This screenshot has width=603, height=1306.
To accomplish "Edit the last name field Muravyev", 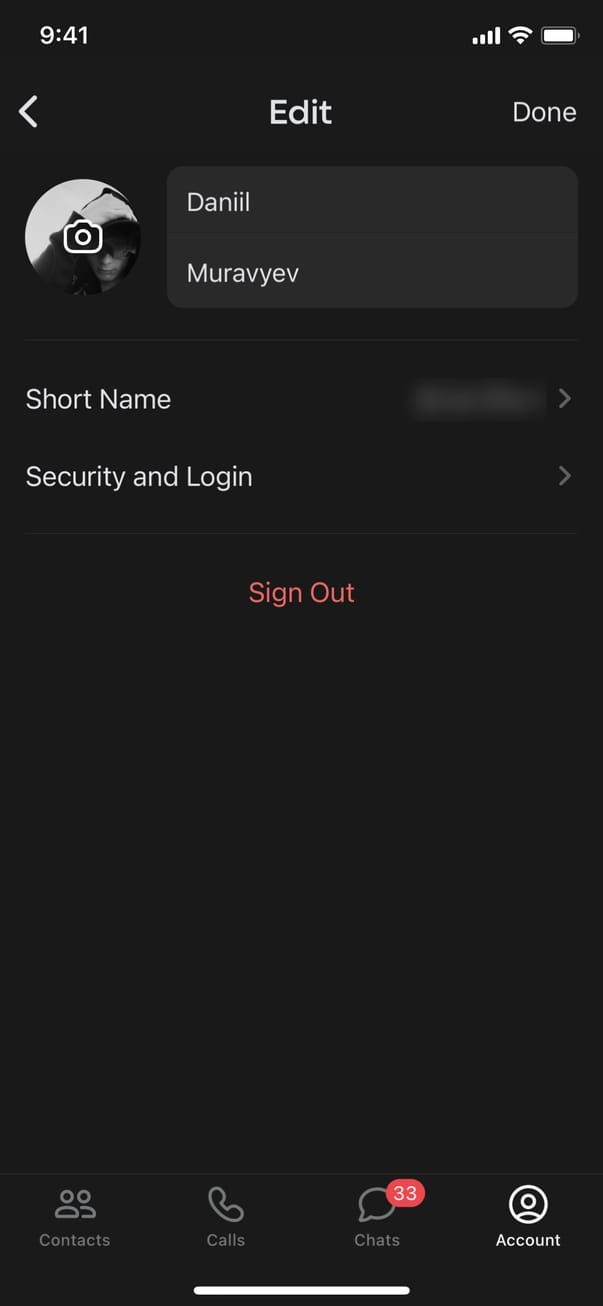I will coord(371,273).
